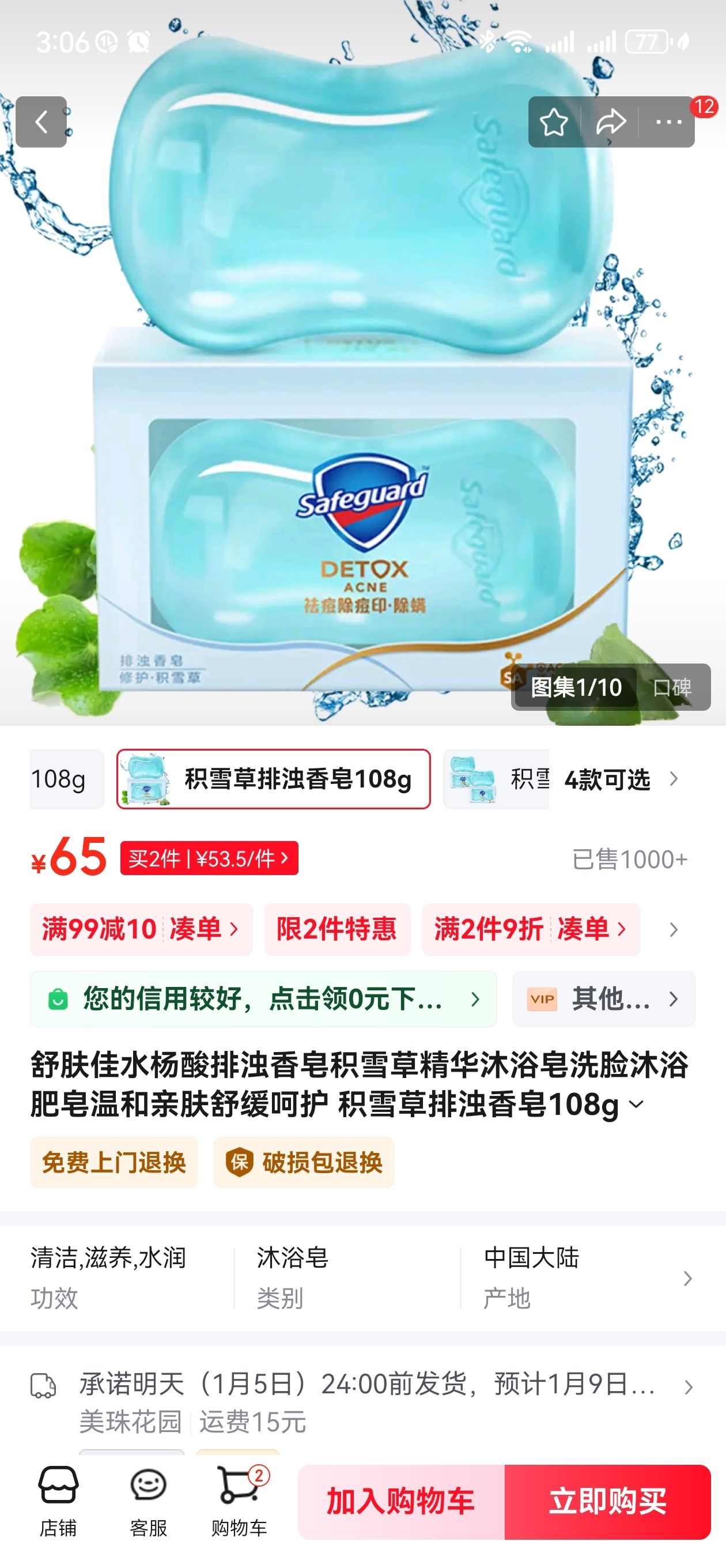The image size is (726, 1568).
Task: Open the 4款可选 options list
Action: pyautogui.click(x=621, y=778)
